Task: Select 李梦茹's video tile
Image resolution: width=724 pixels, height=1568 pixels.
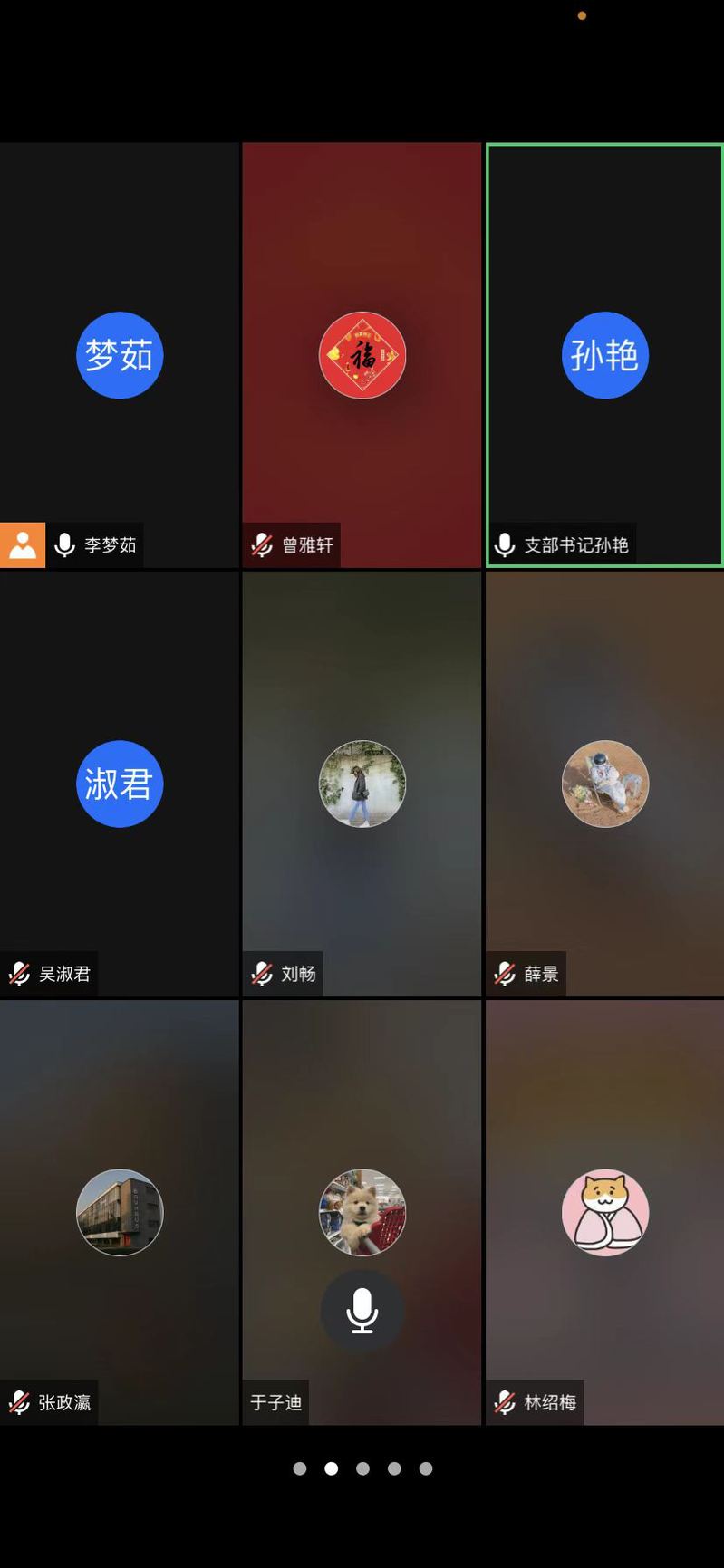Action: (x=119, y=355)
